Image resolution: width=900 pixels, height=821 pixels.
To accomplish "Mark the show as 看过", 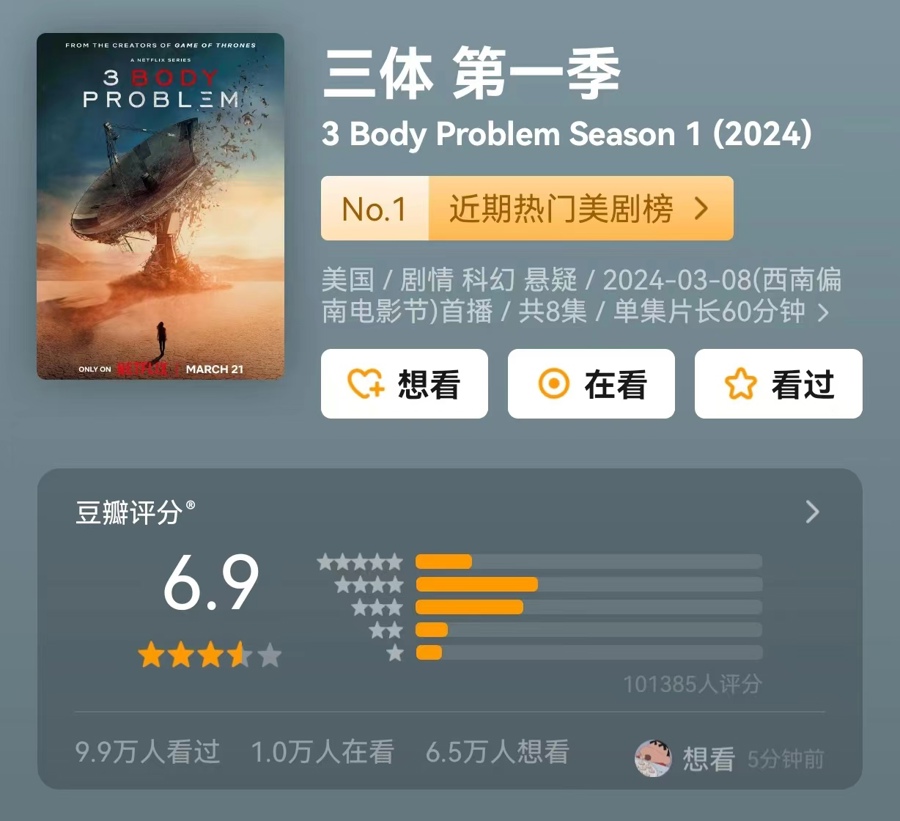I will [x=778, y=384].
